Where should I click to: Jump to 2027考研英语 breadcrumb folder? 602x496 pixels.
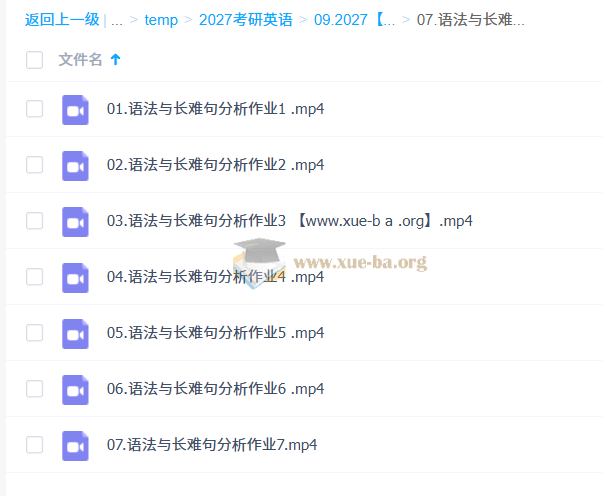(x=245, y=19)
